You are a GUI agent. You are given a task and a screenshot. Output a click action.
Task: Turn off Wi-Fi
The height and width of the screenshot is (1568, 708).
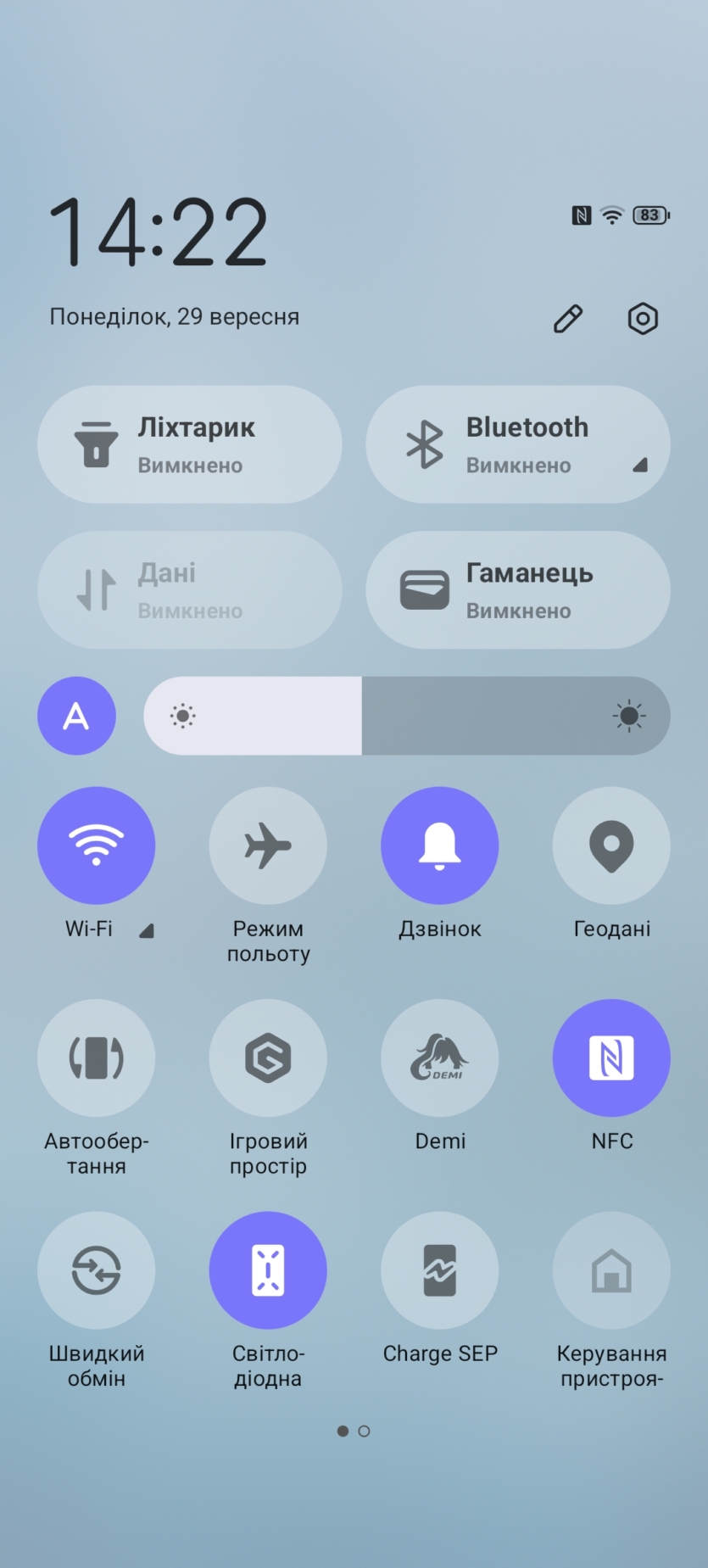(x=96, y=845)
